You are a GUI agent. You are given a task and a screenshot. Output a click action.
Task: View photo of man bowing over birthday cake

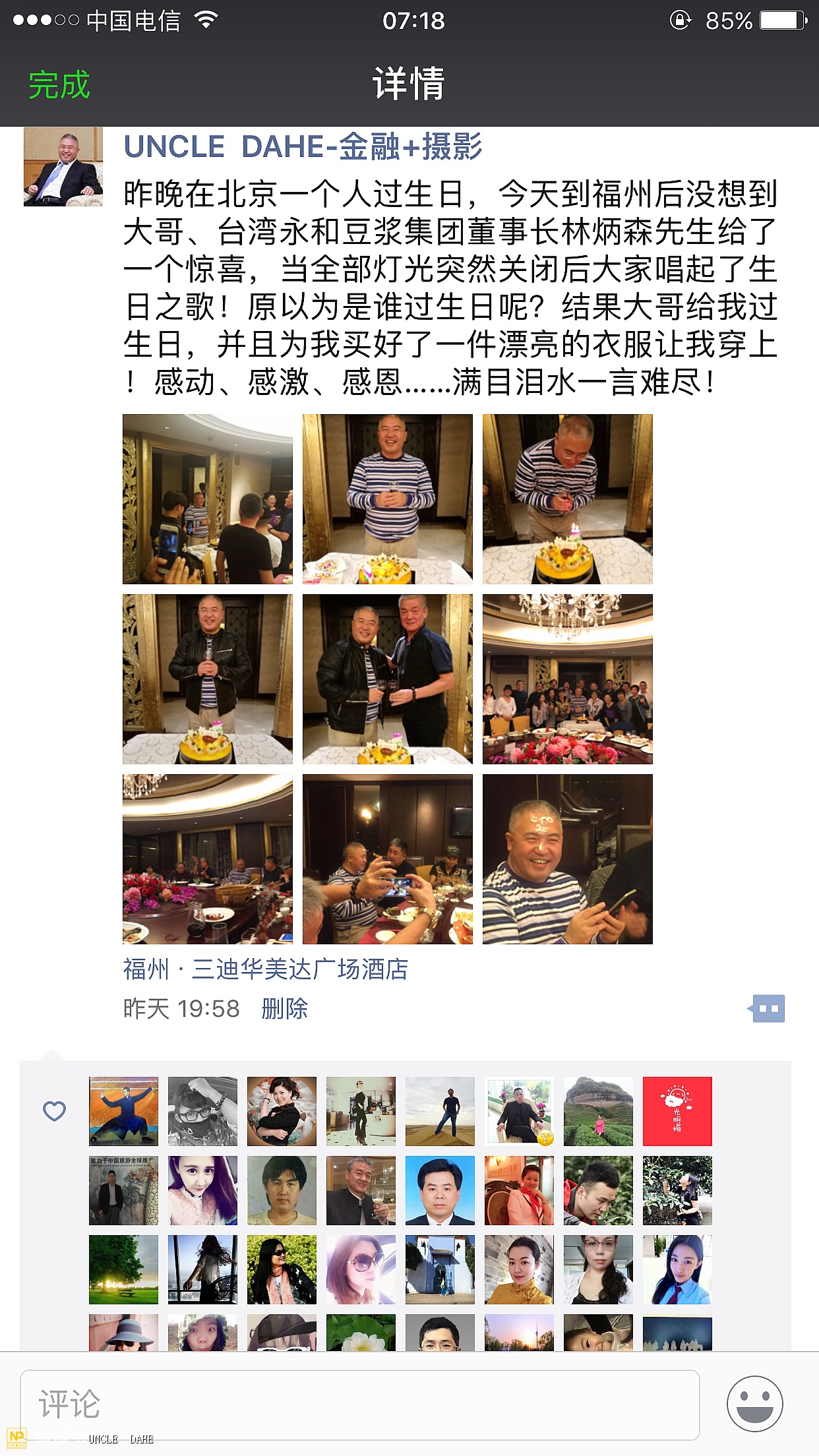pos(567,499)
